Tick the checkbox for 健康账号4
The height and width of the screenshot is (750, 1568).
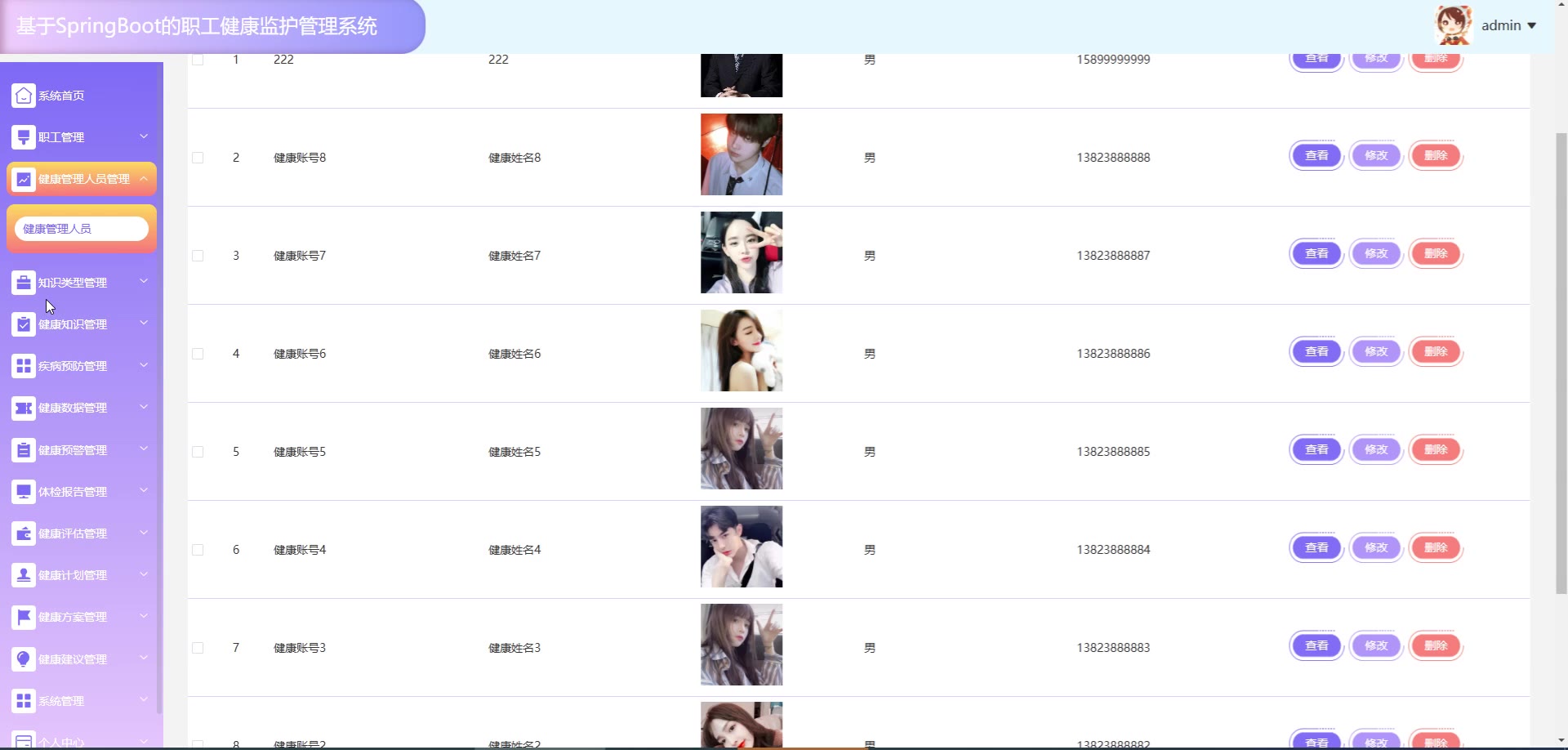pyautogui.click(x=198, y=550)
